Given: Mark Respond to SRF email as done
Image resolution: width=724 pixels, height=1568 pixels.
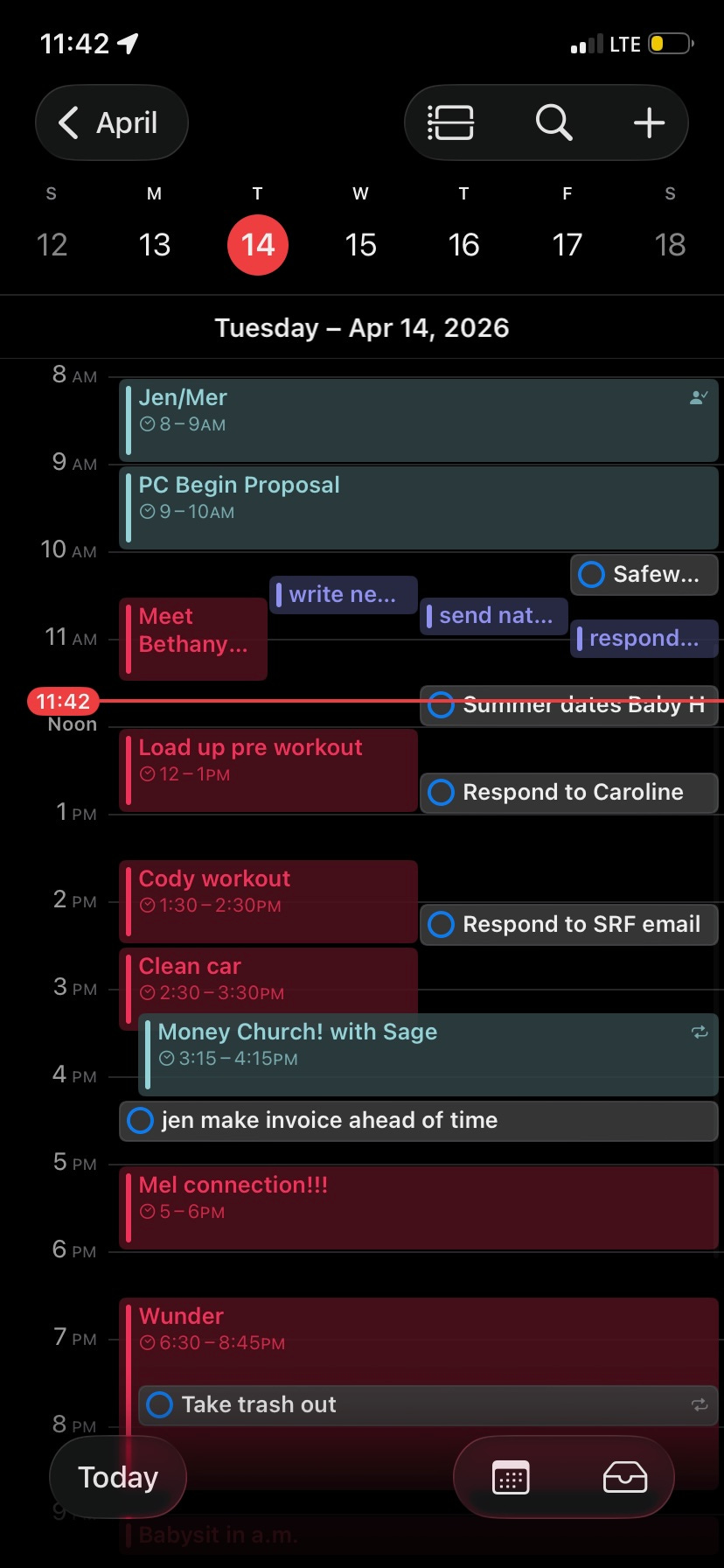Looking at the screenshot, I should [x=442, y=925].
